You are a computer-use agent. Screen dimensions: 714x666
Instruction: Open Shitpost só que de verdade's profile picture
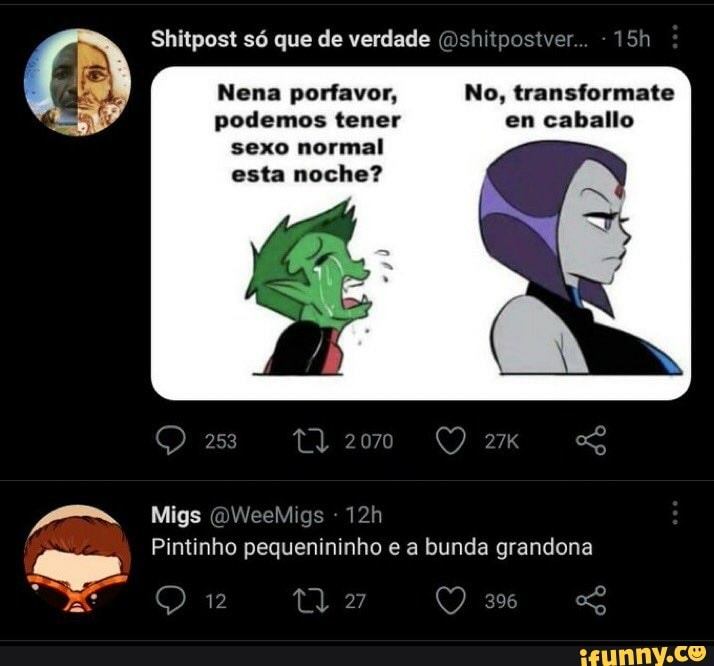[x=77, y=80]
